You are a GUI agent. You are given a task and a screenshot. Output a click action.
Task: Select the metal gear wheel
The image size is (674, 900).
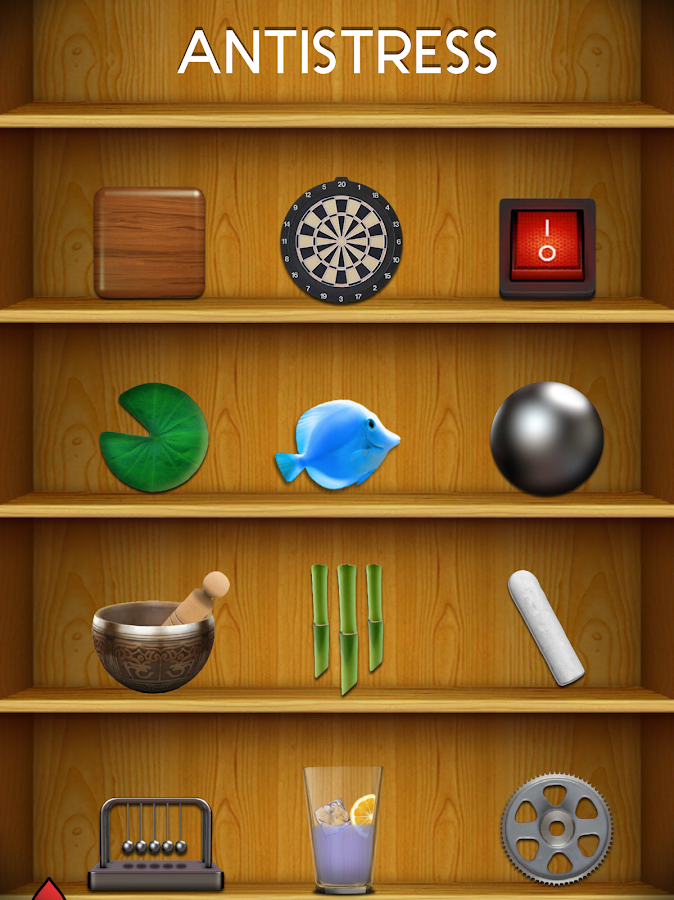click(x=556, y=828)
